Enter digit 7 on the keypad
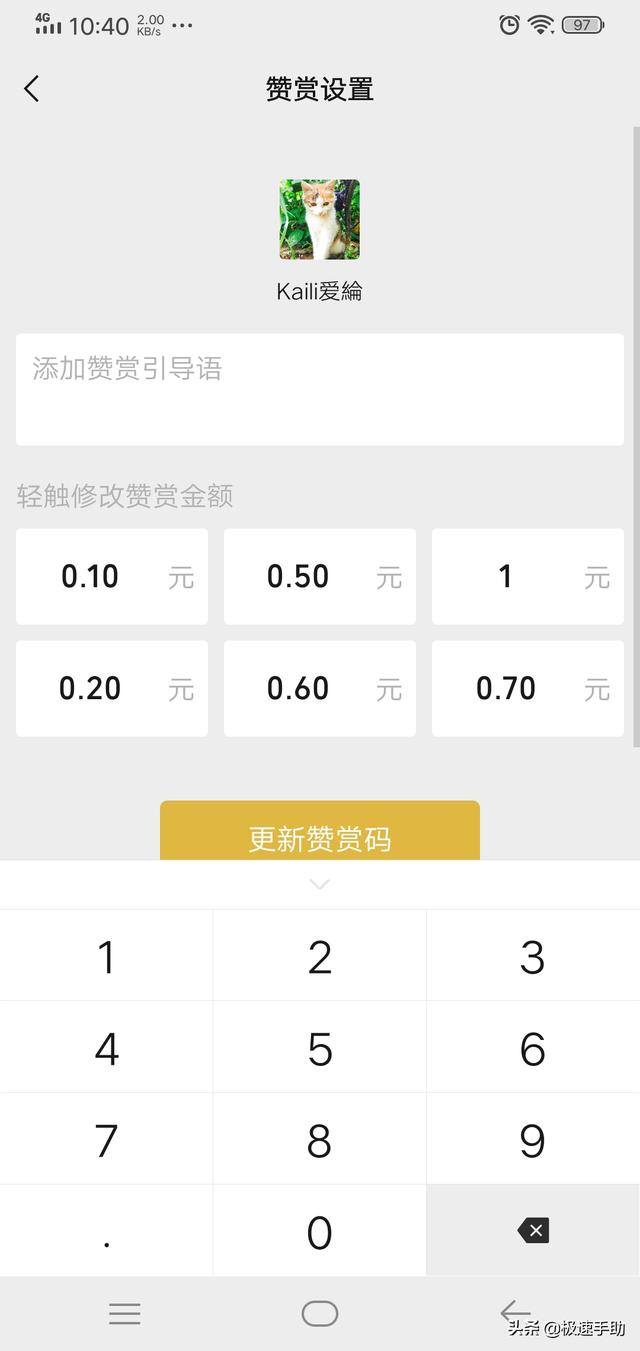 point(106,1140)
